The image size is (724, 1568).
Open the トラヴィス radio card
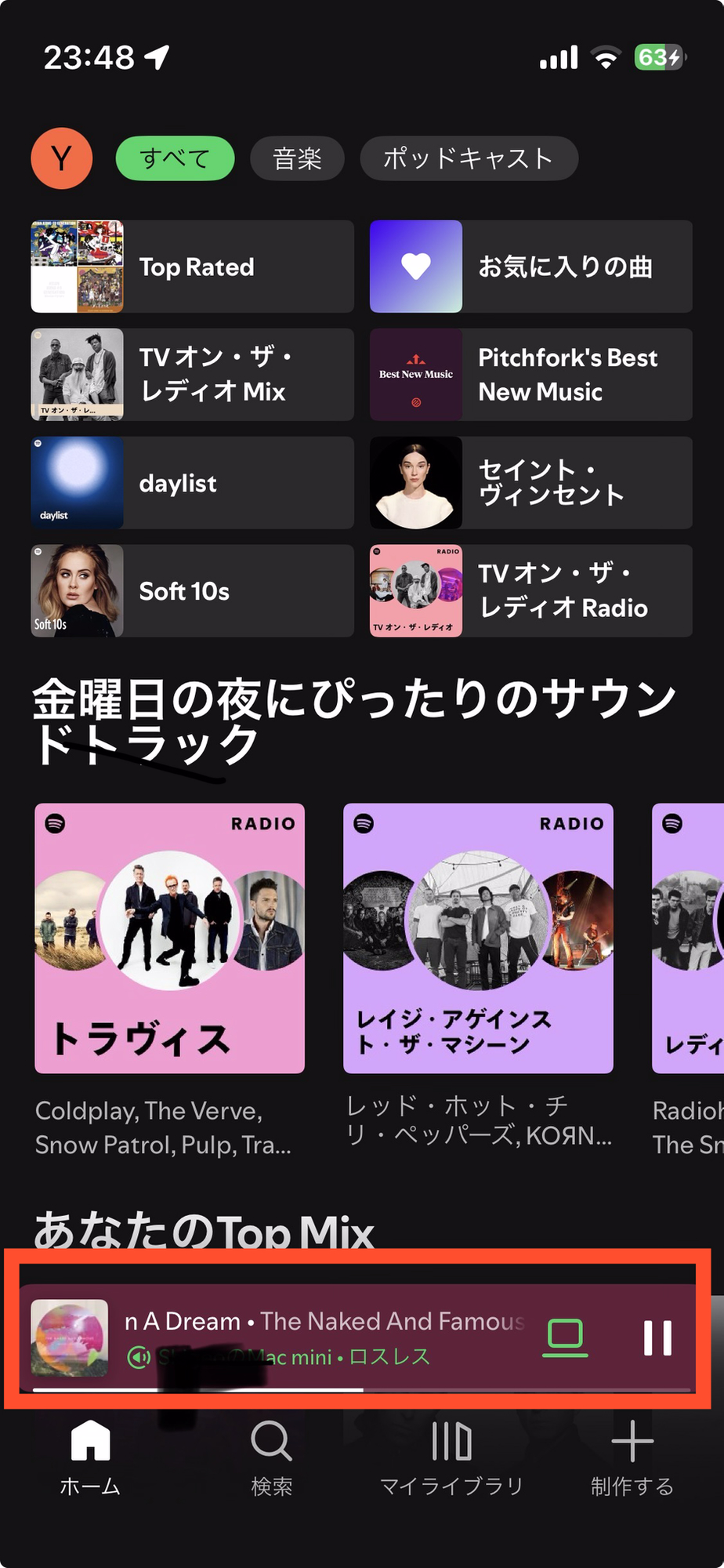click(x=170, y=938)
